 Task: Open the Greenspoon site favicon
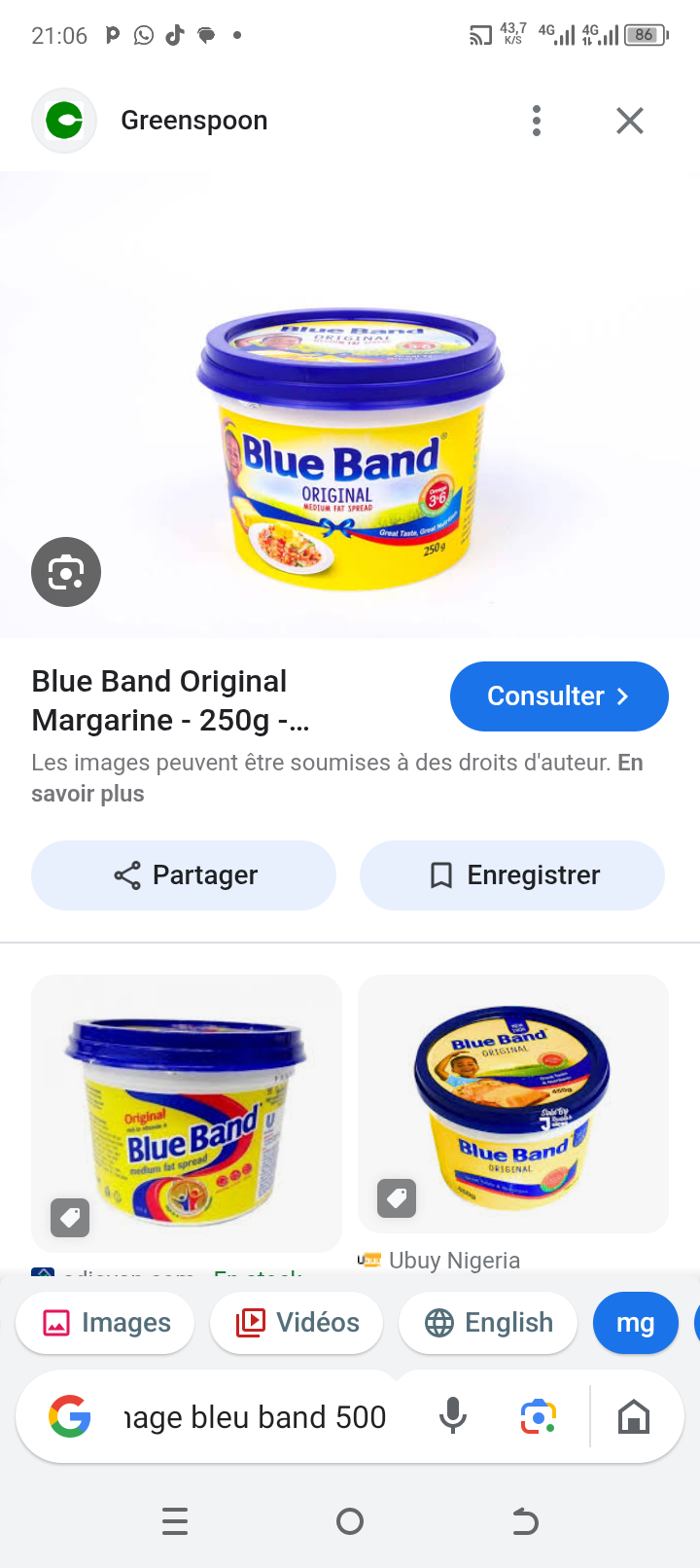pos(64,120)
